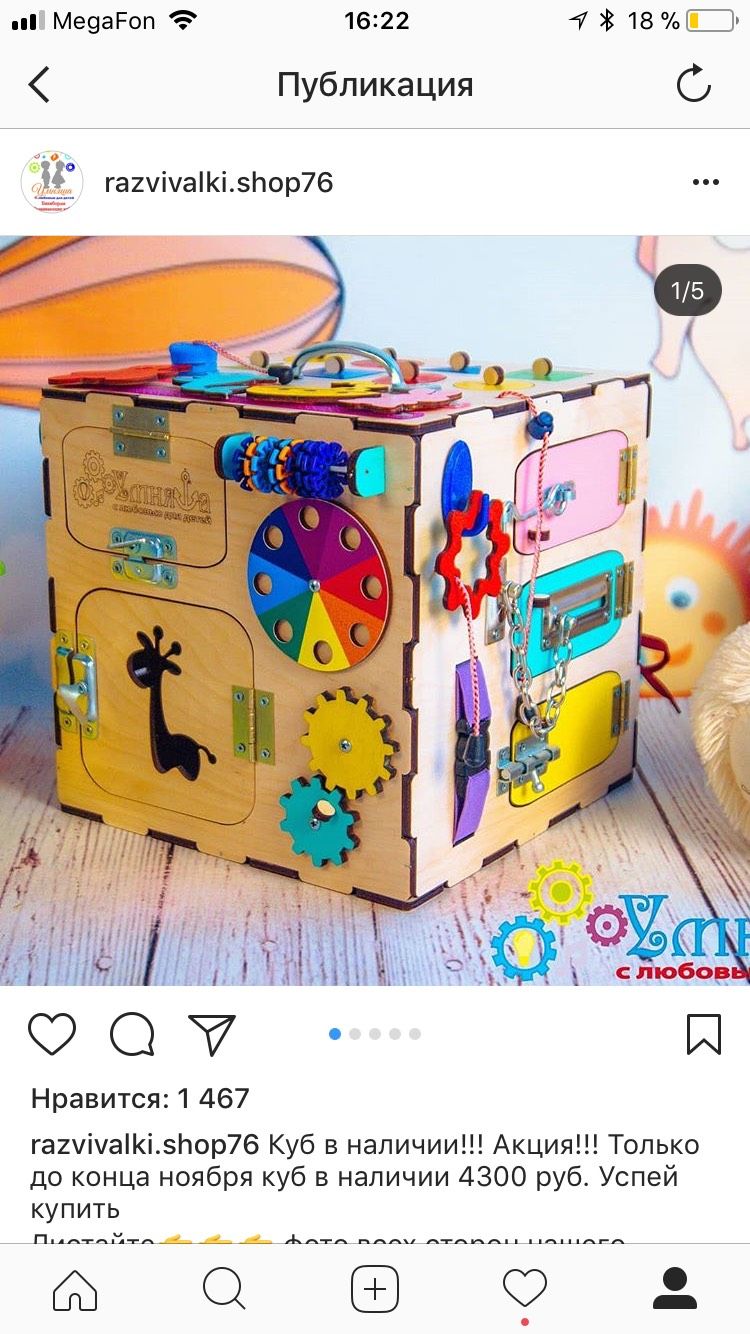Viewport: 750px width, 1334px height.
Task: Share the post via paper plane icon
Action: coord(212,1034)
